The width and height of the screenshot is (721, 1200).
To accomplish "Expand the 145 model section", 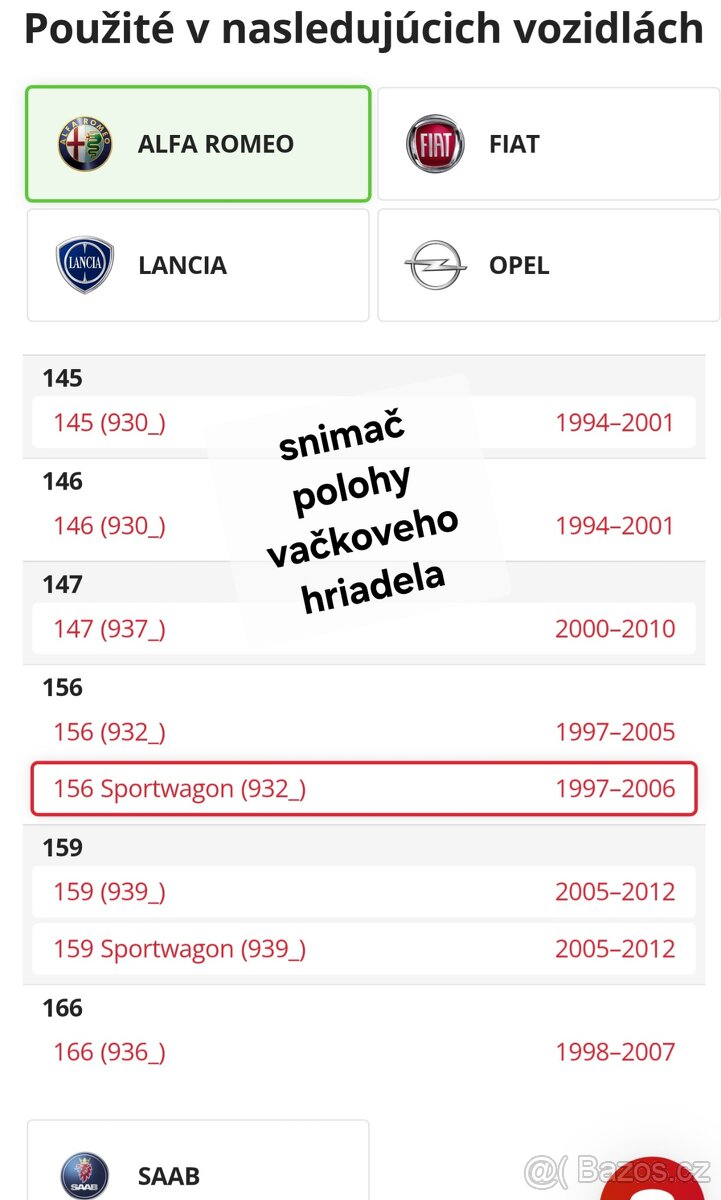I will pos(63,378).
